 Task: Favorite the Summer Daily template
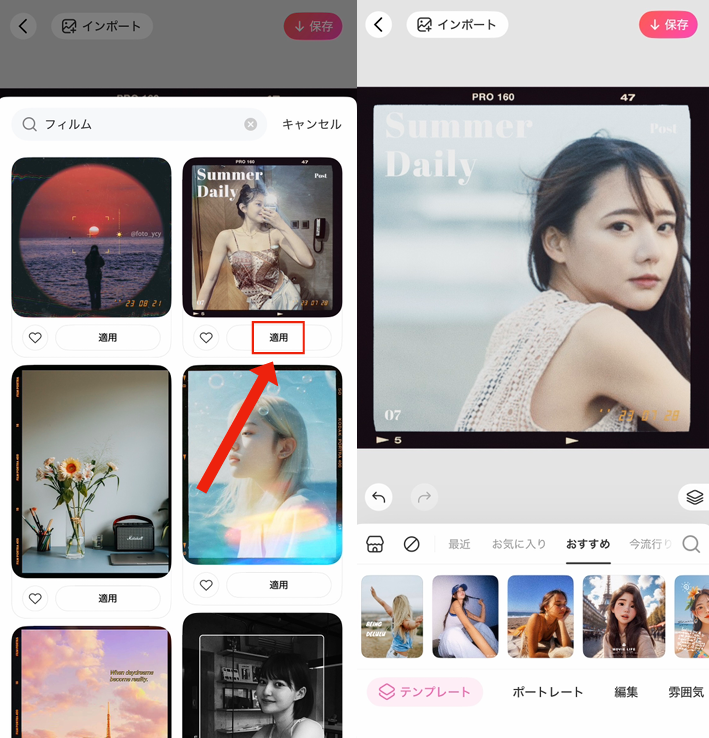click(206, 338)
